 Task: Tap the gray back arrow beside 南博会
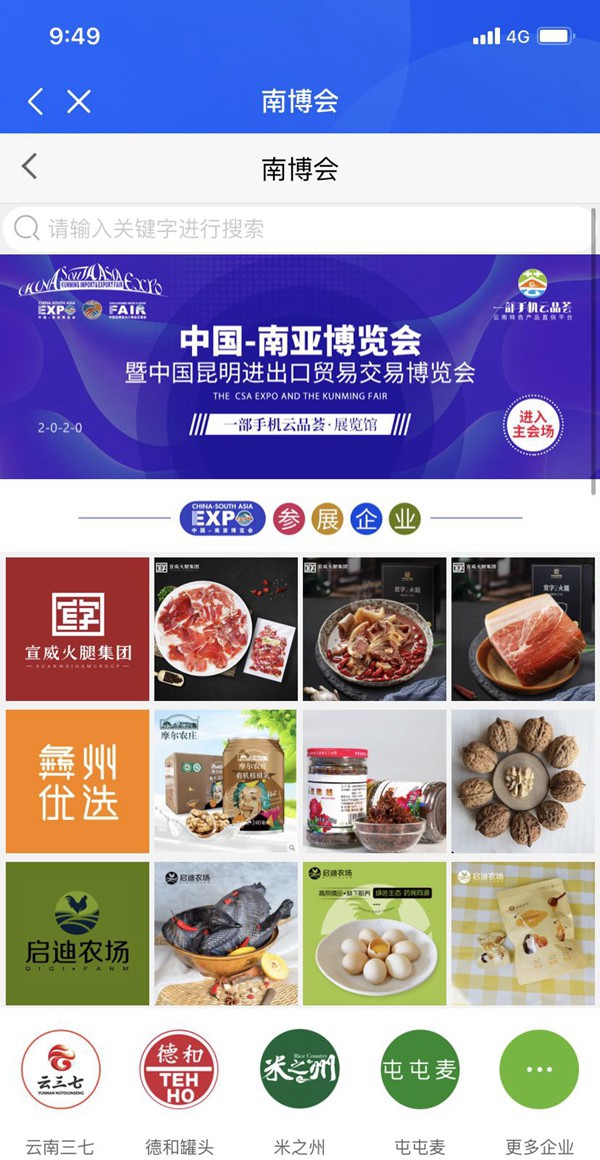coord(30,167)
